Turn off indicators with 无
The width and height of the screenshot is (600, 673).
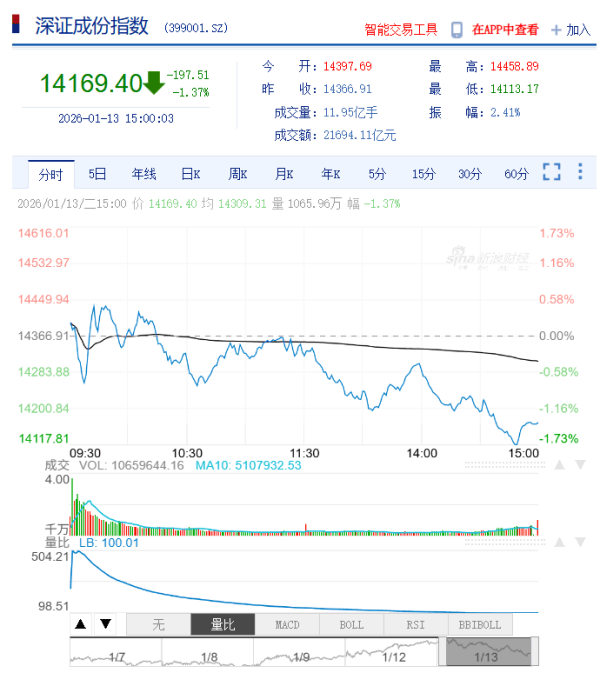(x=158, y=625)
